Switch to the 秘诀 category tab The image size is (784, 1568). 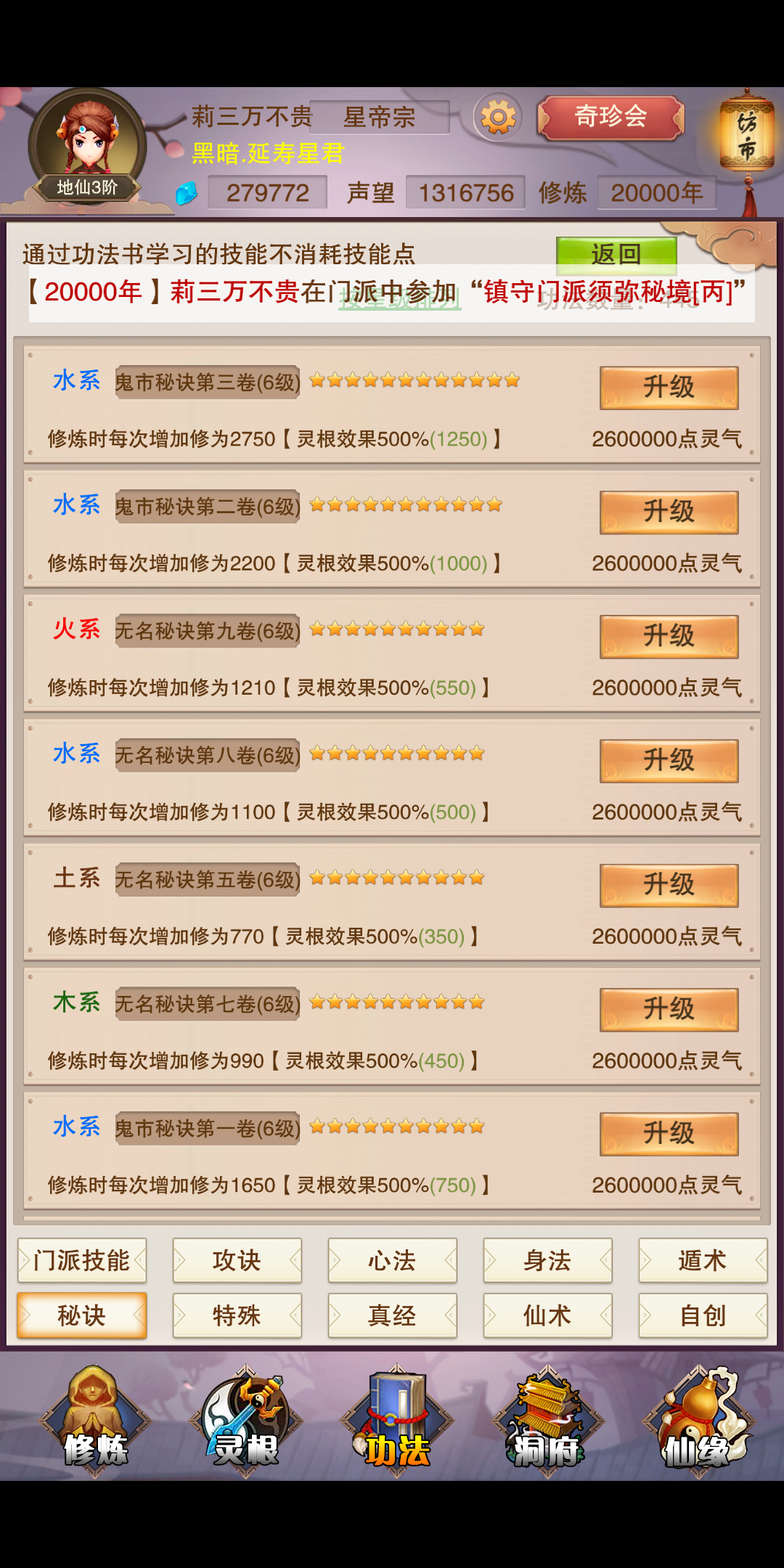pos(82,1315)
